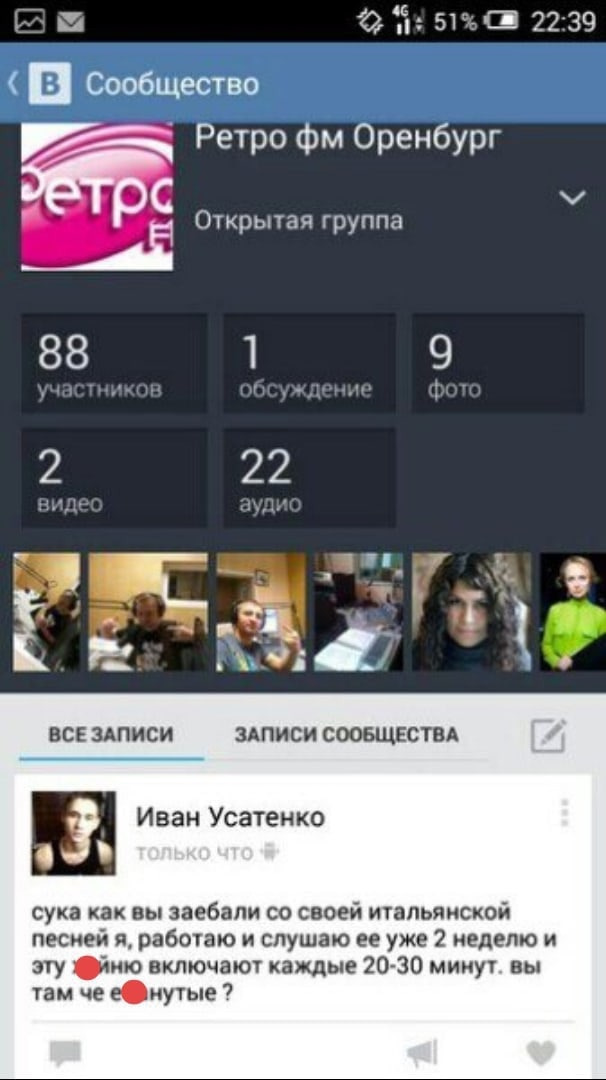Write a new post on the wall
Image resolution: width=606 pixels, height=1080 pixels.
coord(547,736)
